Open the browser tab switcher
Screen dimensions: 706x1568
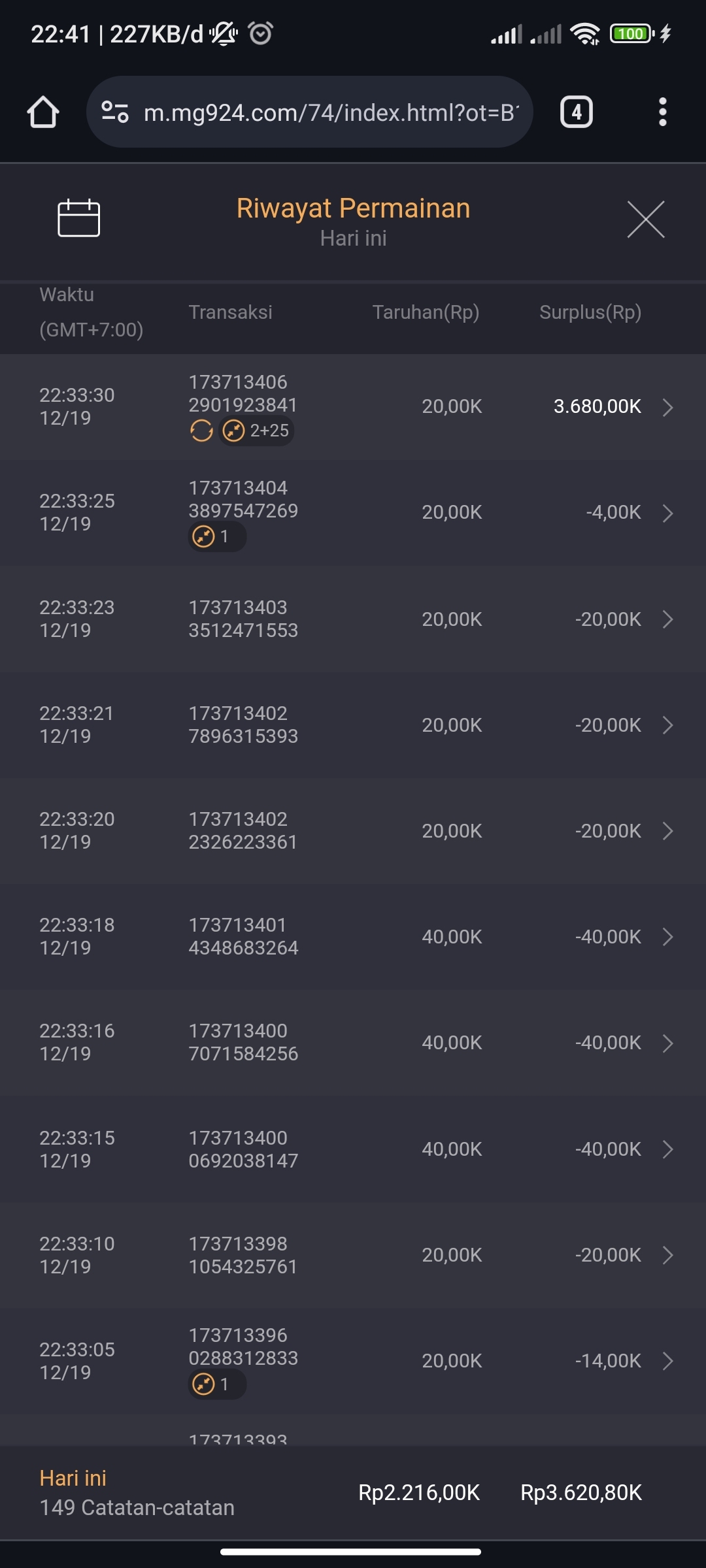click(576, 112)
